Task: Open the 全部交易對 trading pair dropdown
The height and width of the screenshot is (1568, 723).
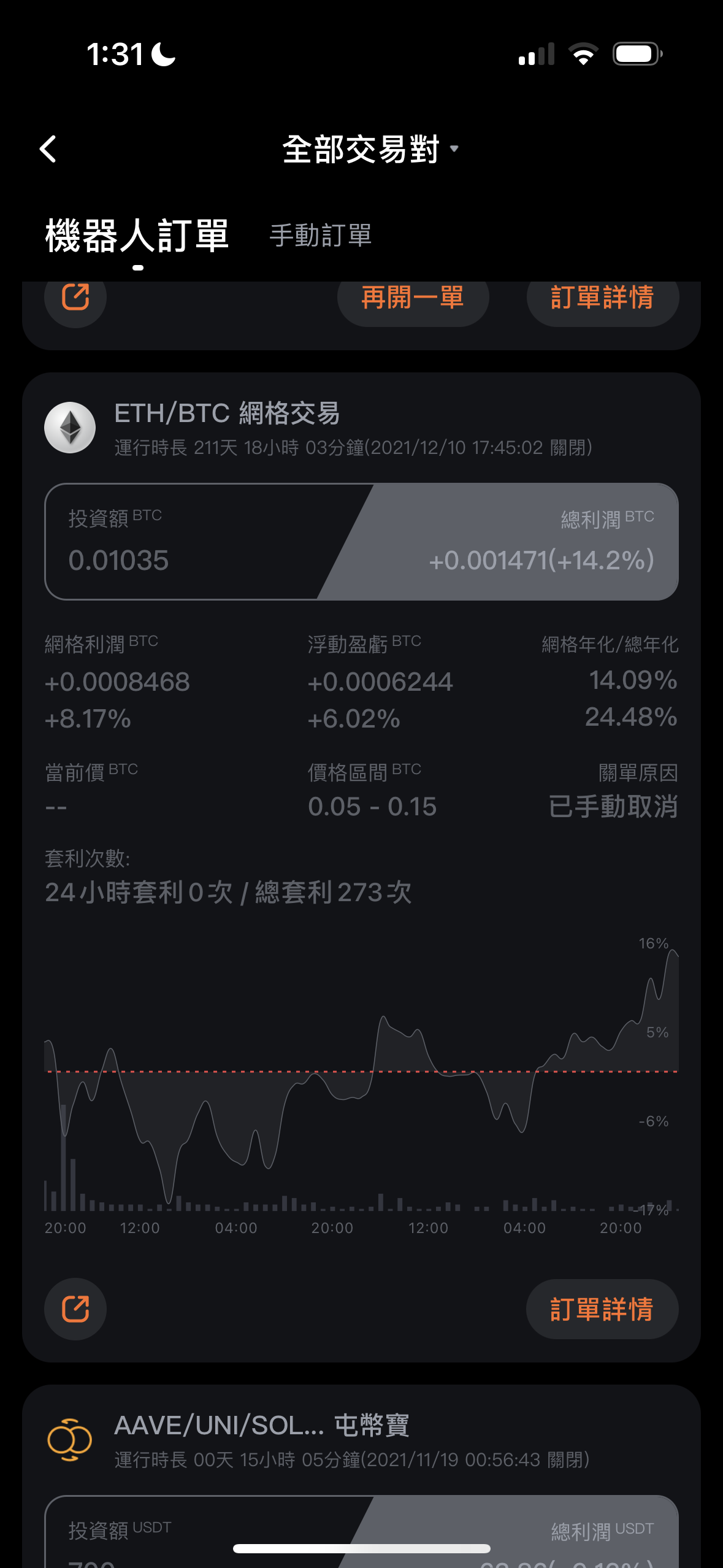Action: (370, 149)
